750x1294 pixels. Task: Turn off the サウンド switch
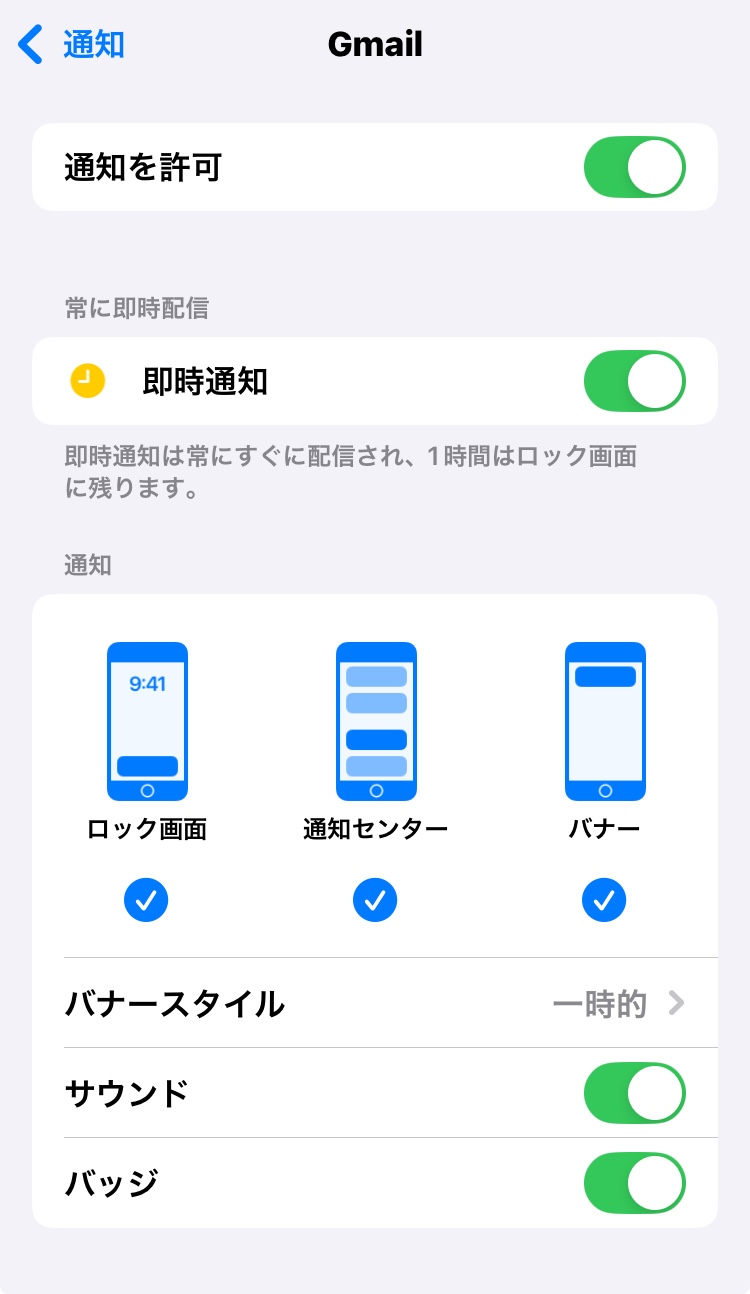[634, 1093]
